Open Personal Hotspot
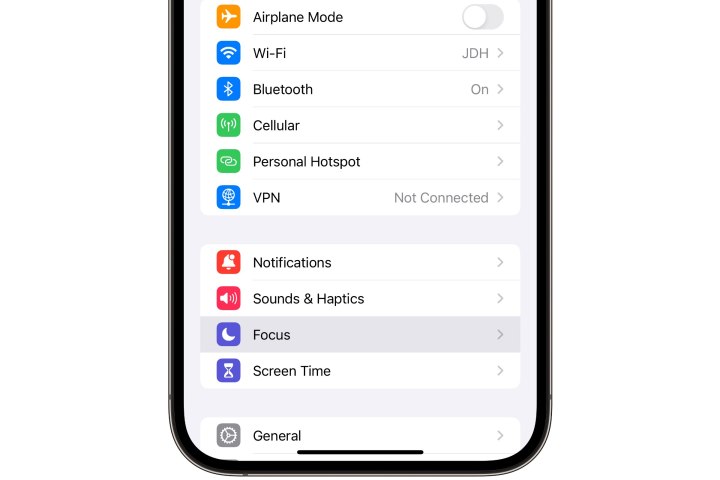 point(360,161)
